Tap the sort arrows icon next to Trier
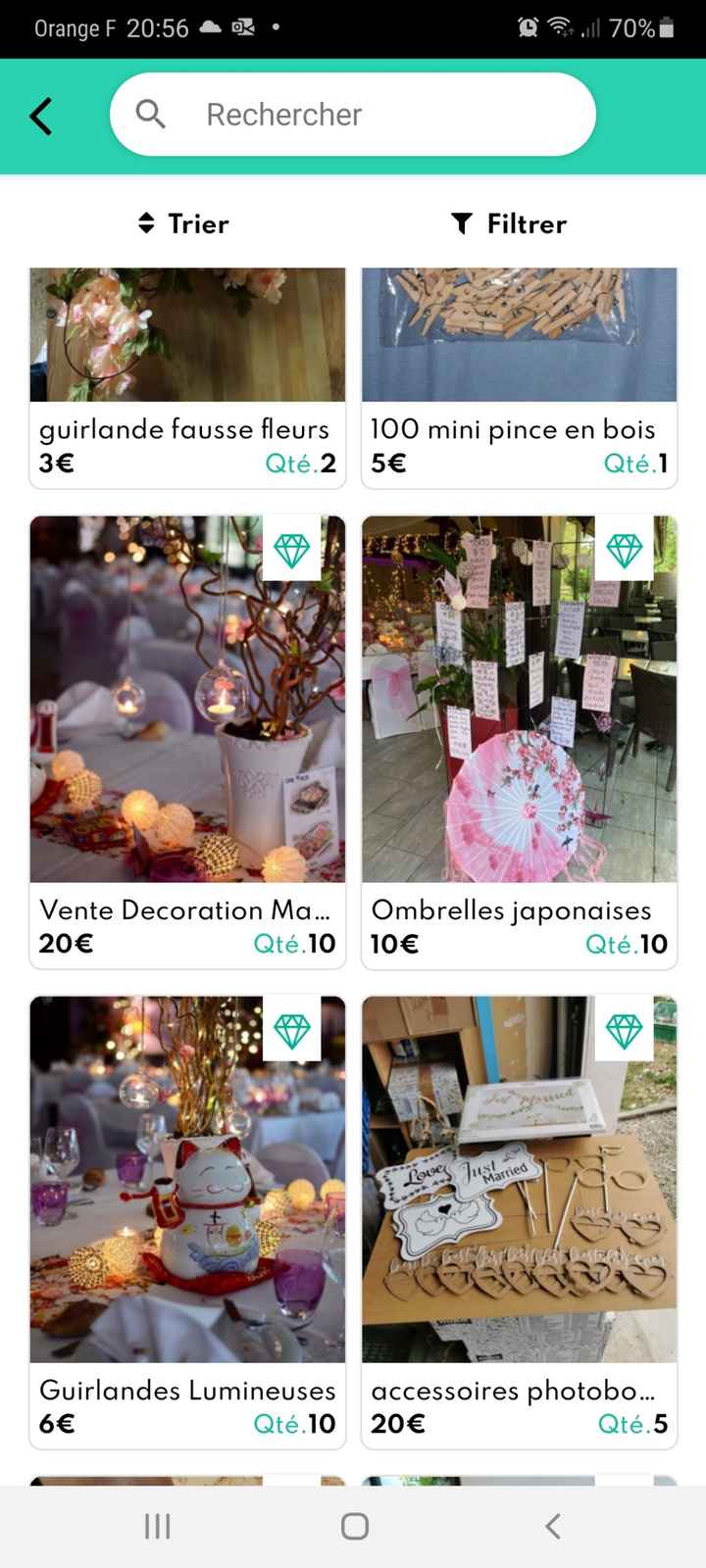706x1568 pixels. click(x=145, y=223)
